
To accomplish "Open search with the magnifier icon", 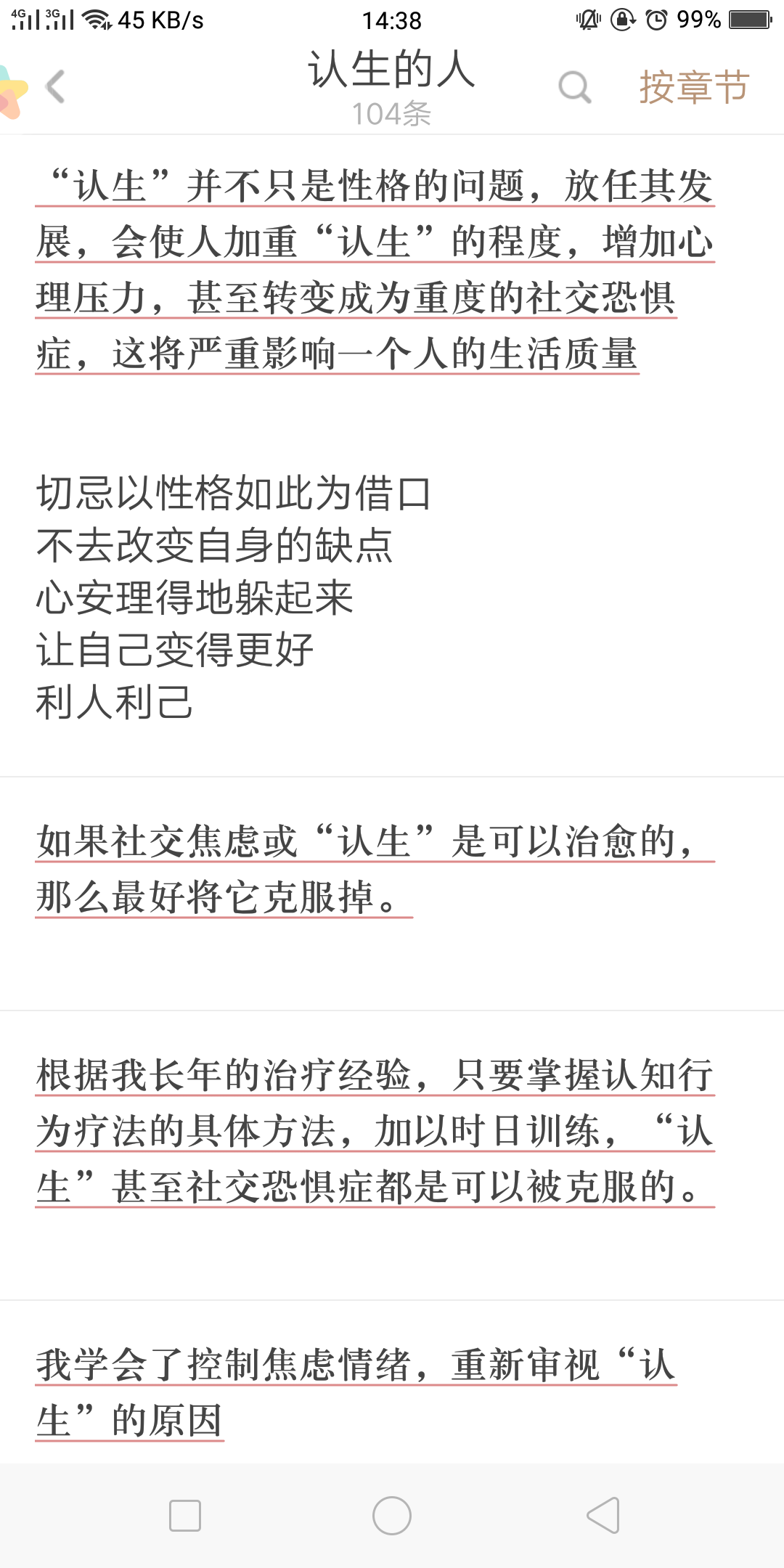I will click(x=574, y=87).
